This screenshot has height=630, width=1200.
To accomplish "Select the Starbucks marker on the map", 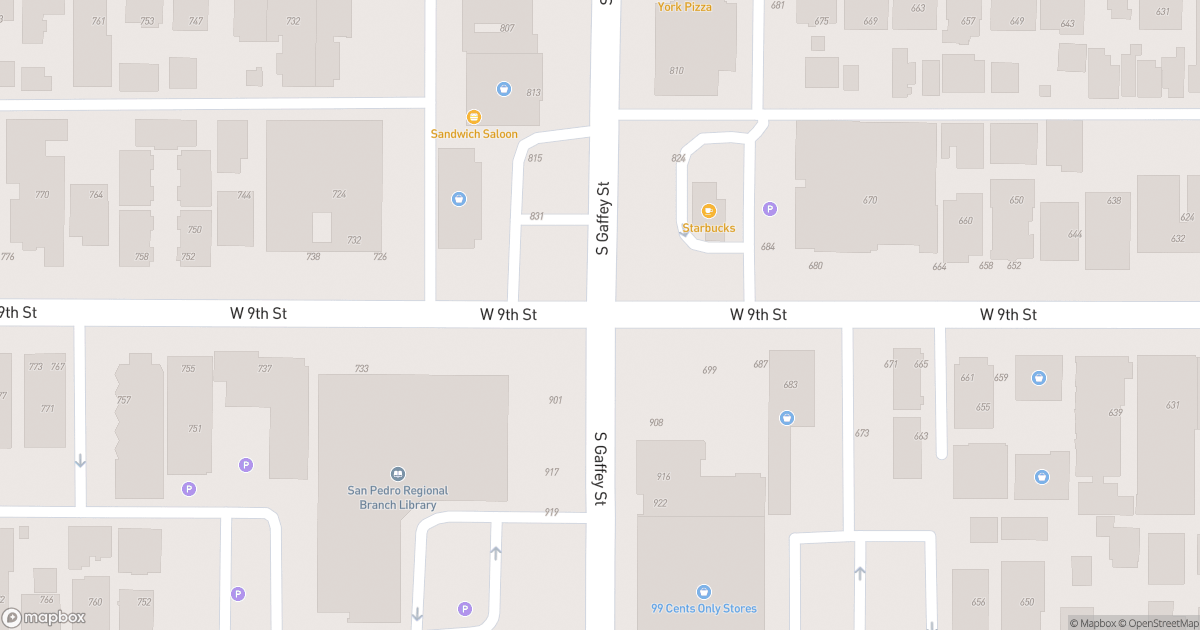I will [x=708, y=211].
